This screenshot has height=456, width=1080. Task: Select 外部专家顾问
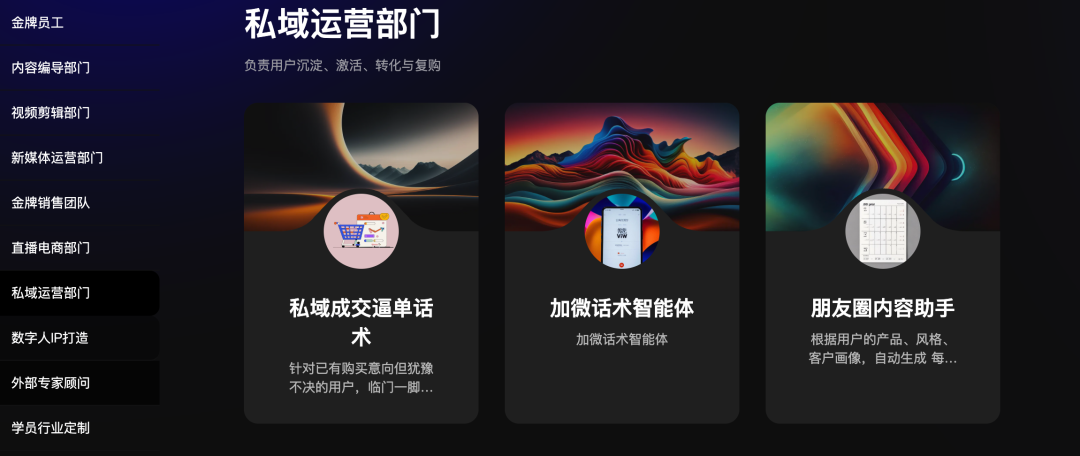coord(50,383)
